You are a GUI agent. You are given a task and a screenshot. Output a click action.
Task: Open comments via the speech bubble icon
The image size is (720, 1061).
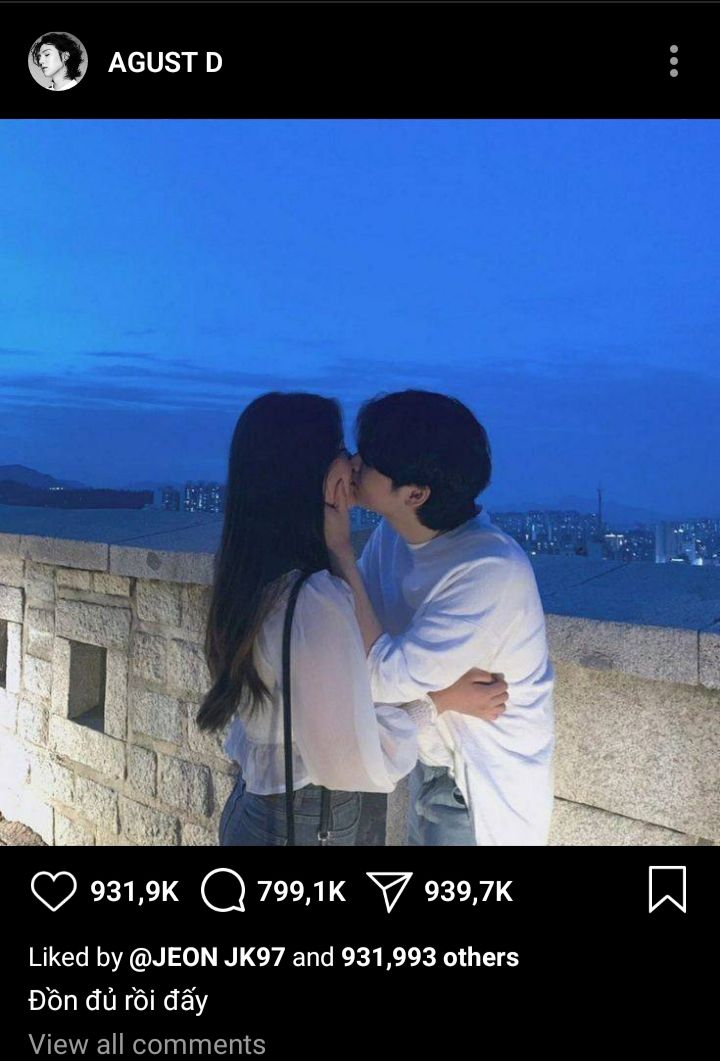222,891
